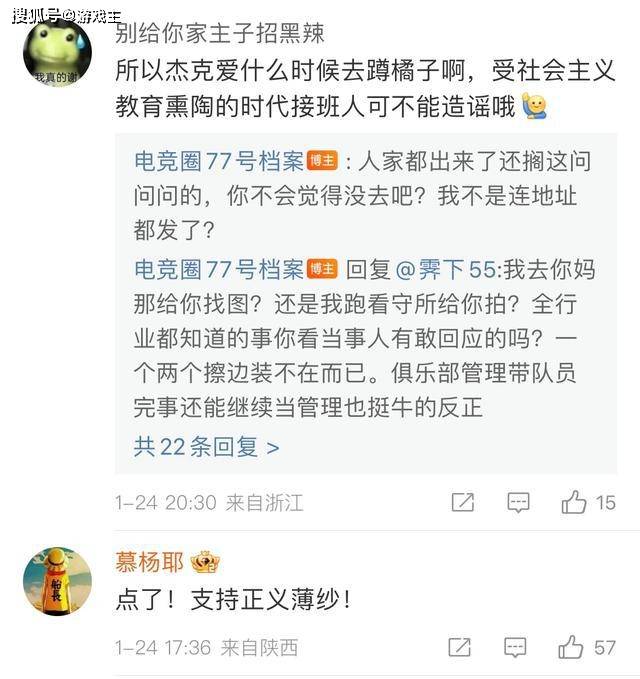Tap the comment icon under 慕杨耶's comment
Screen dimensions: 640x679
[515, 647]
